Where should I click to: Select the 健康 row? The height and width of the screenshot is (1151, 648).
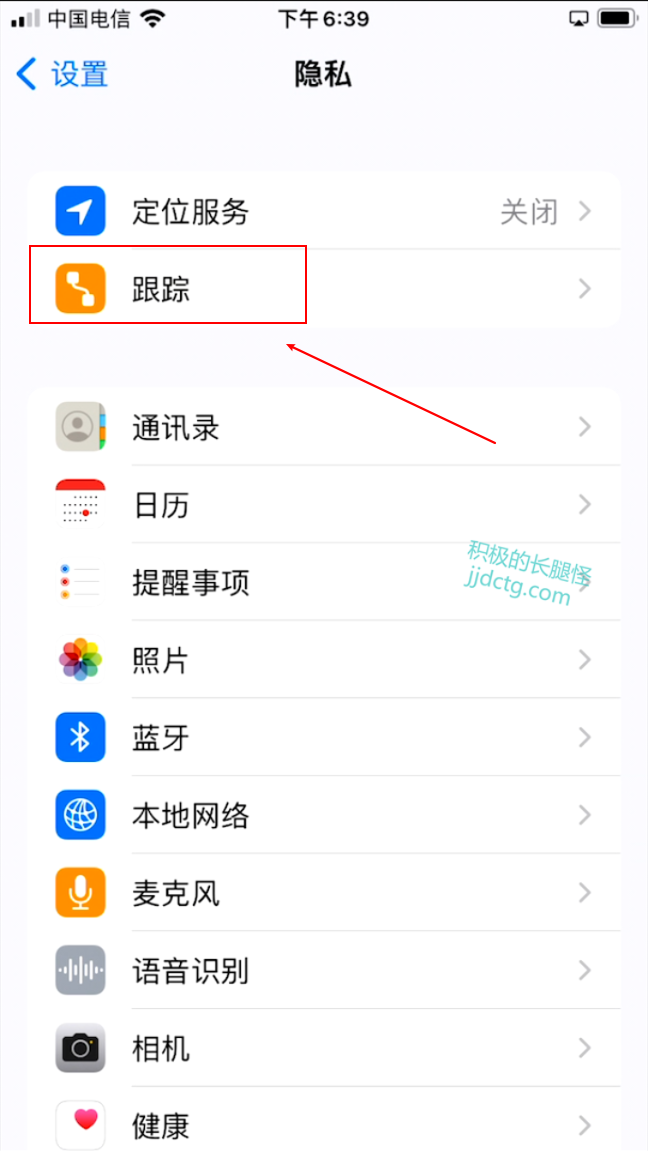[324, 1125]
